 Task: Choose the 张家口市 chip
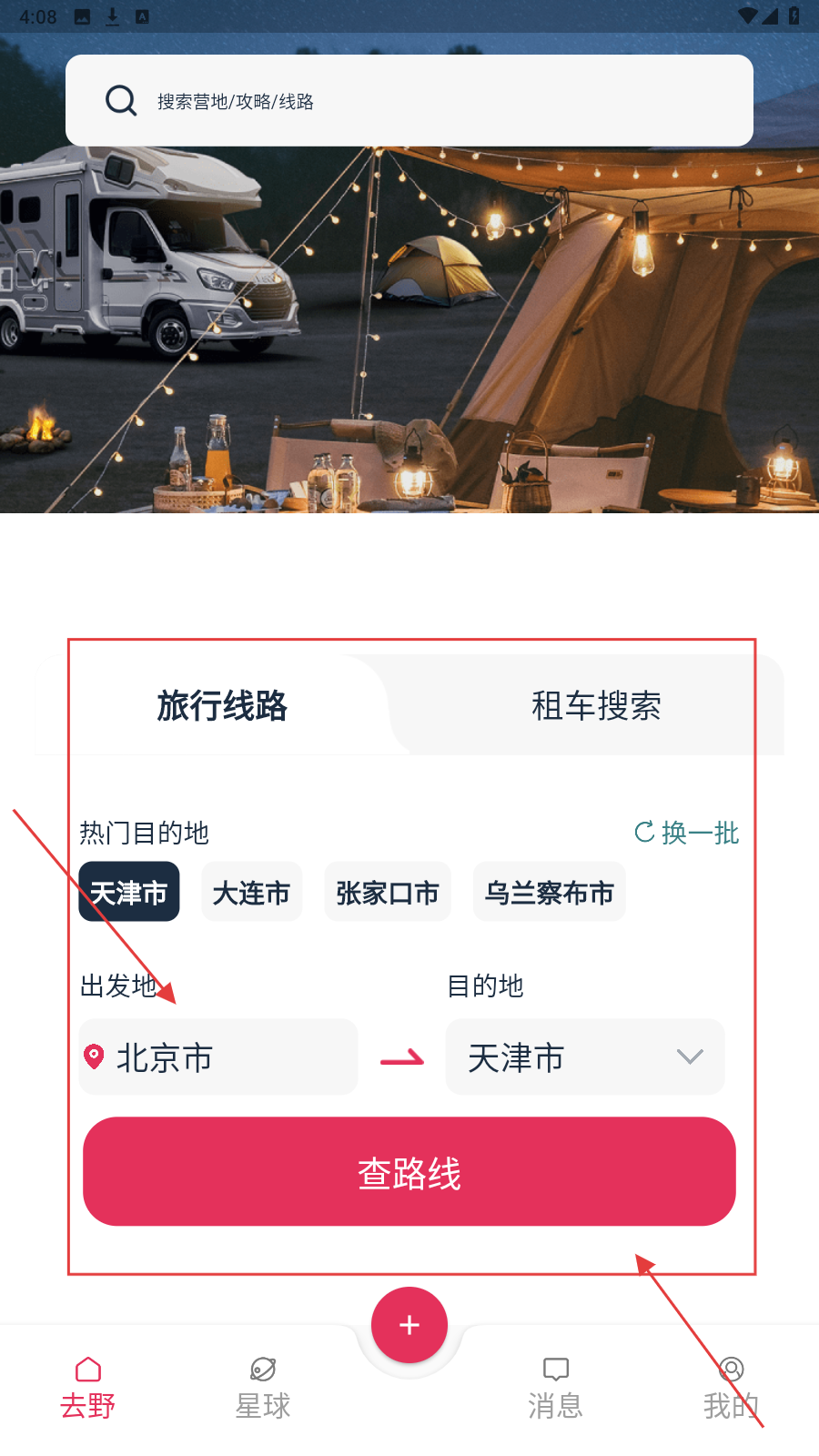pos(388,892)
